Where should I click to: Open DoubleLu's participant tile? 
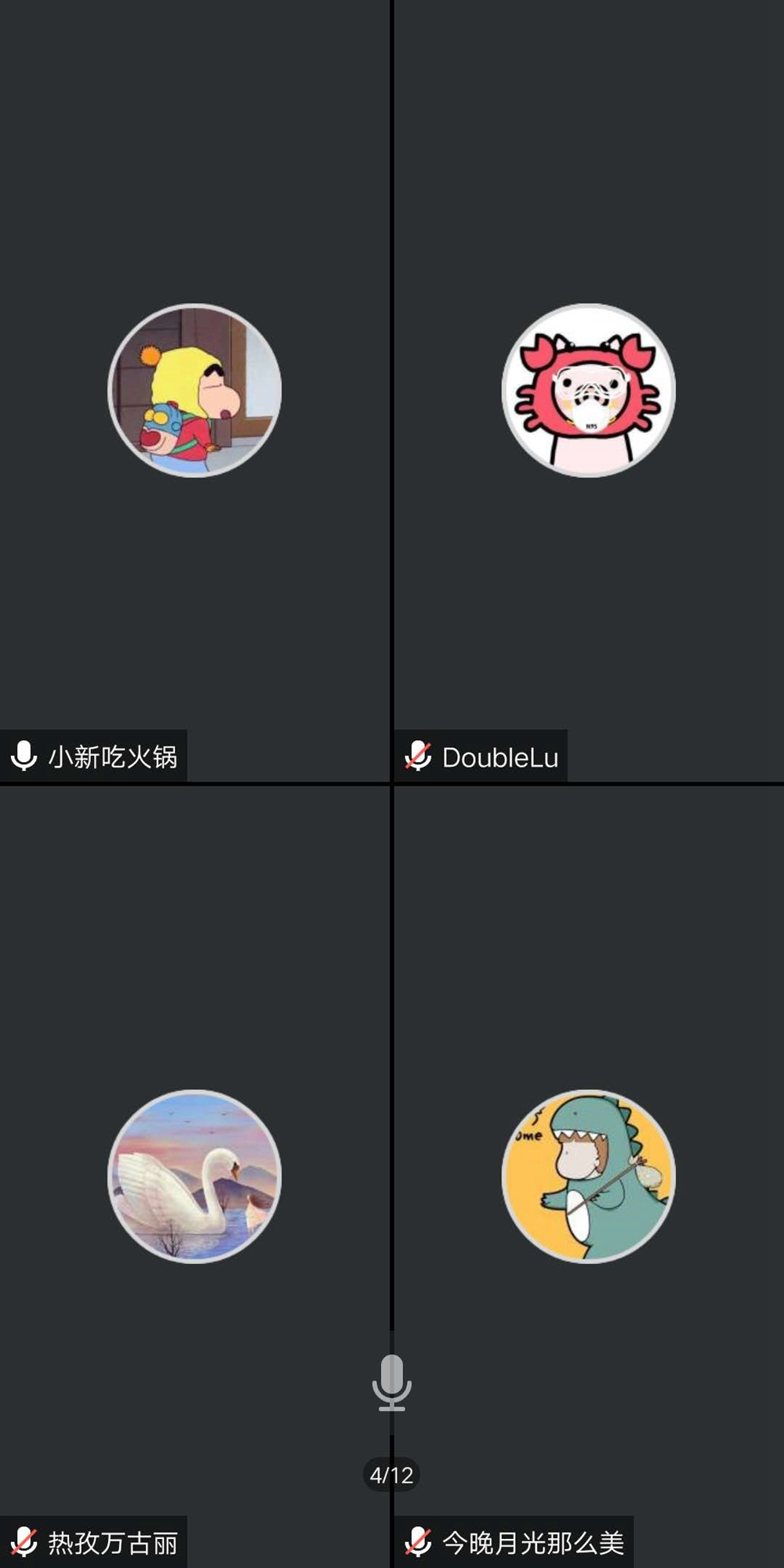coord(588,390)
